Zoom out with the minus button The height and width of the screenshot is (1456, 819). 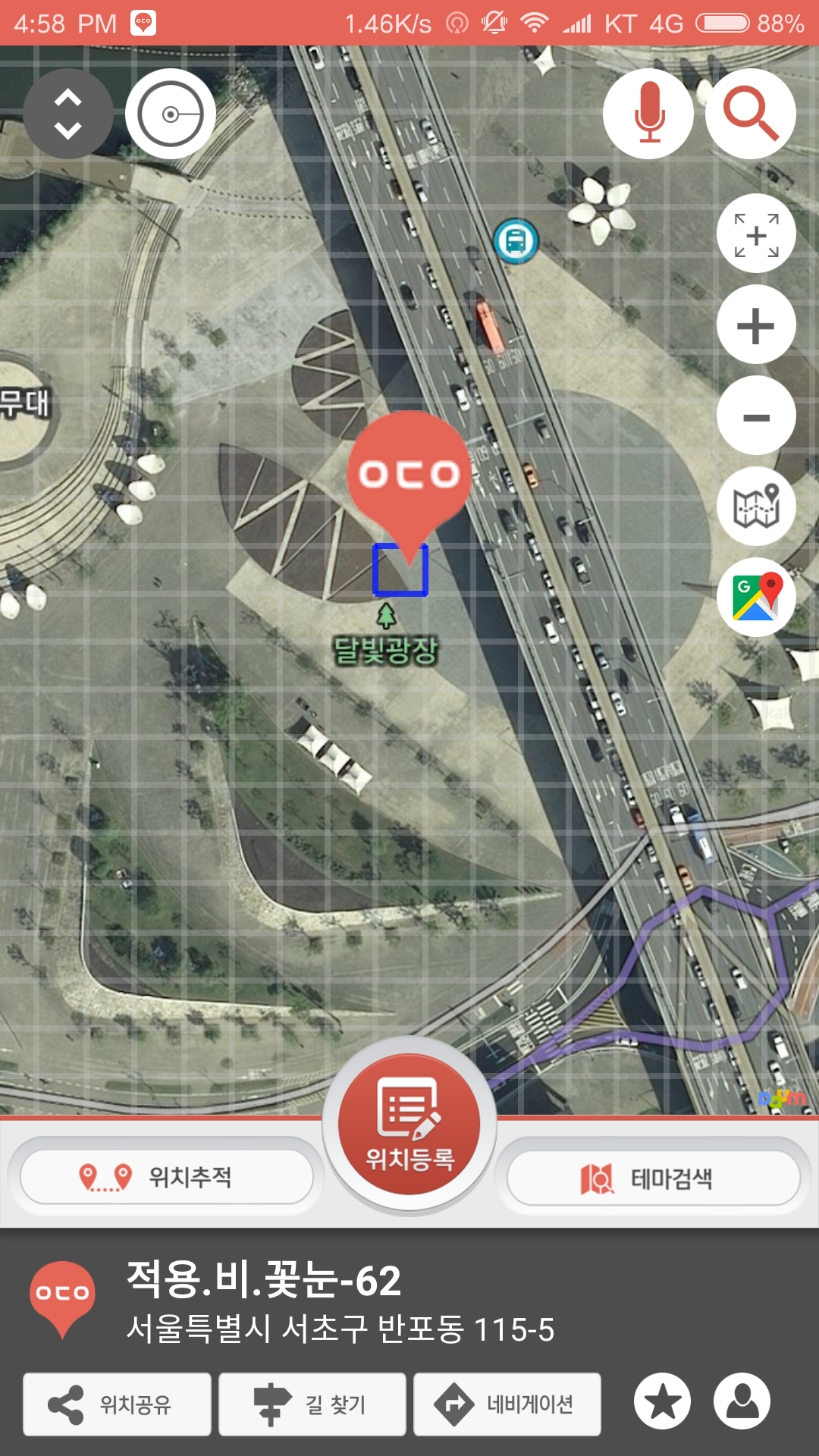coord(756,416)
